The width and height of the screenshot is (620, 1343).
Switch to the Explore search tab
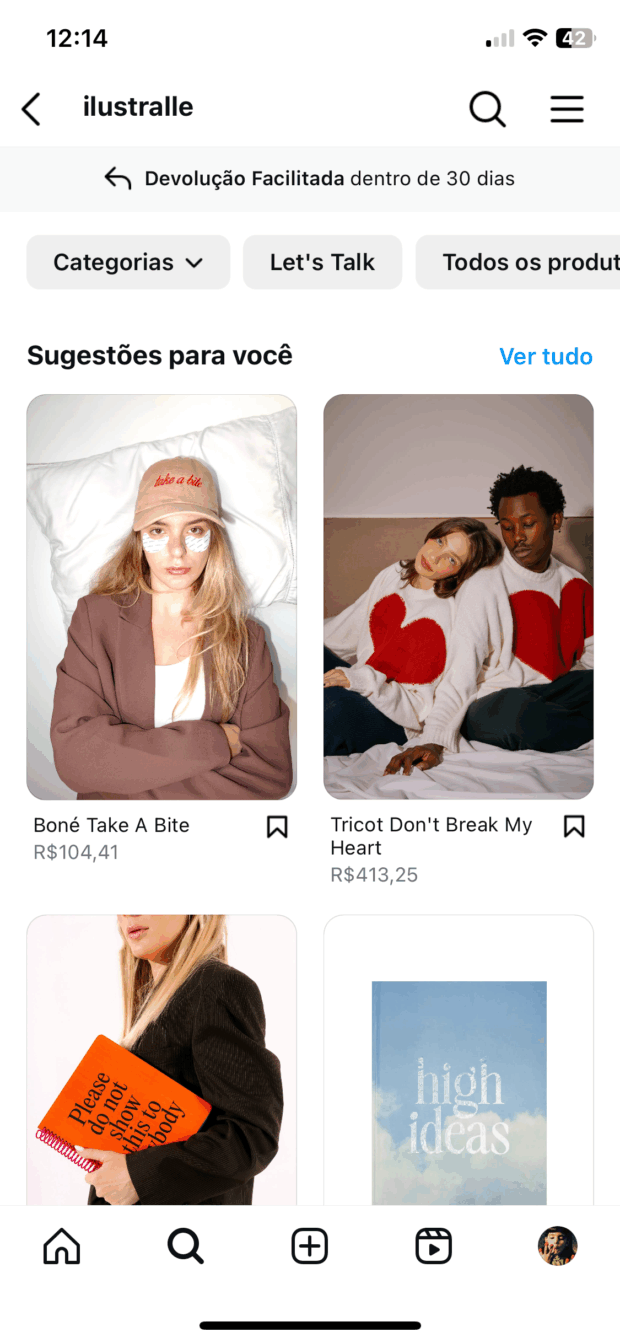coord(185,1246)
